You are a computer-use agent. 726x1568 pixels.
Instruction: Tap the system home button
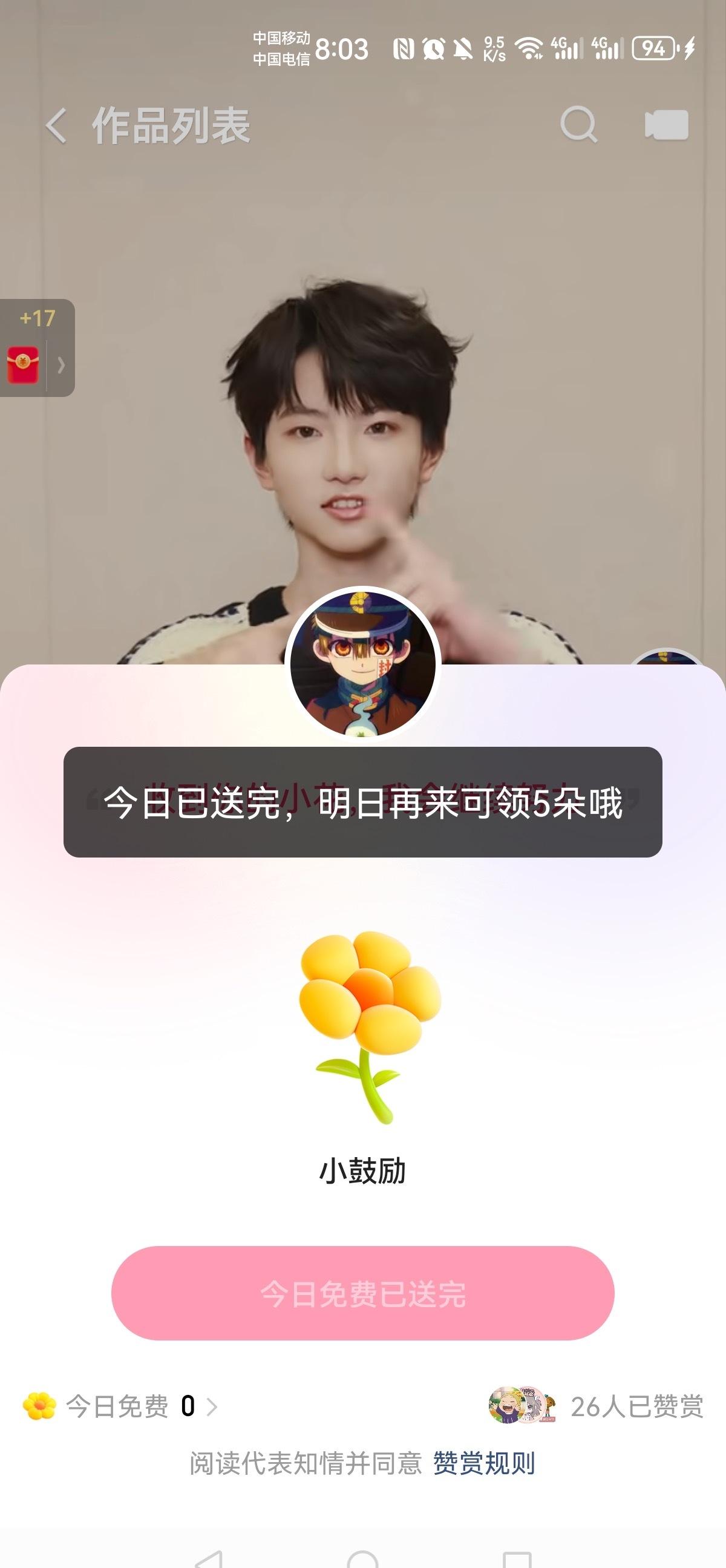point(362,1558)
